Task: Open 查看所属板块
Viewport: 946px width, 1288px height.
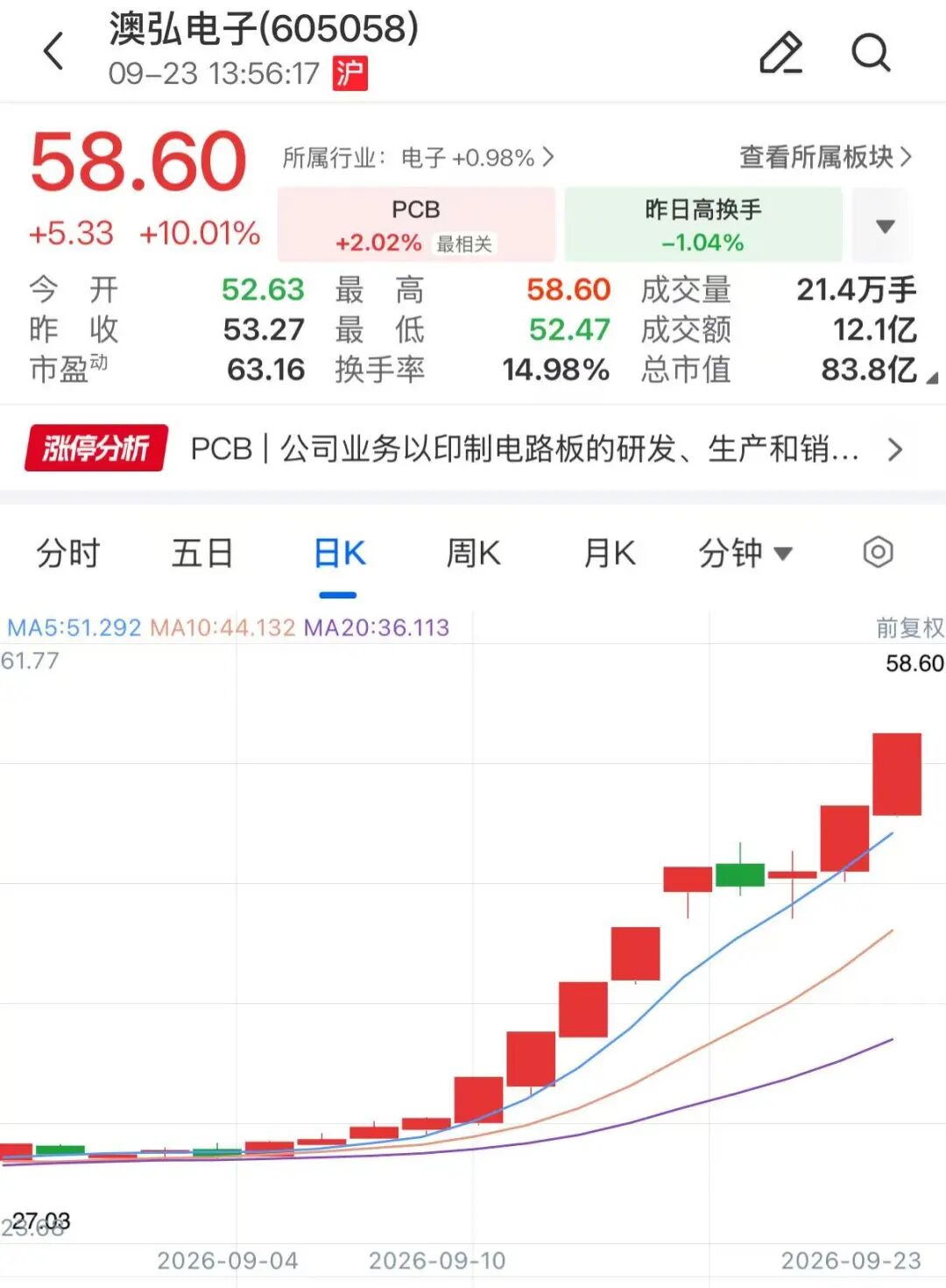Action: pyautogui.click(x=826, y=158)
